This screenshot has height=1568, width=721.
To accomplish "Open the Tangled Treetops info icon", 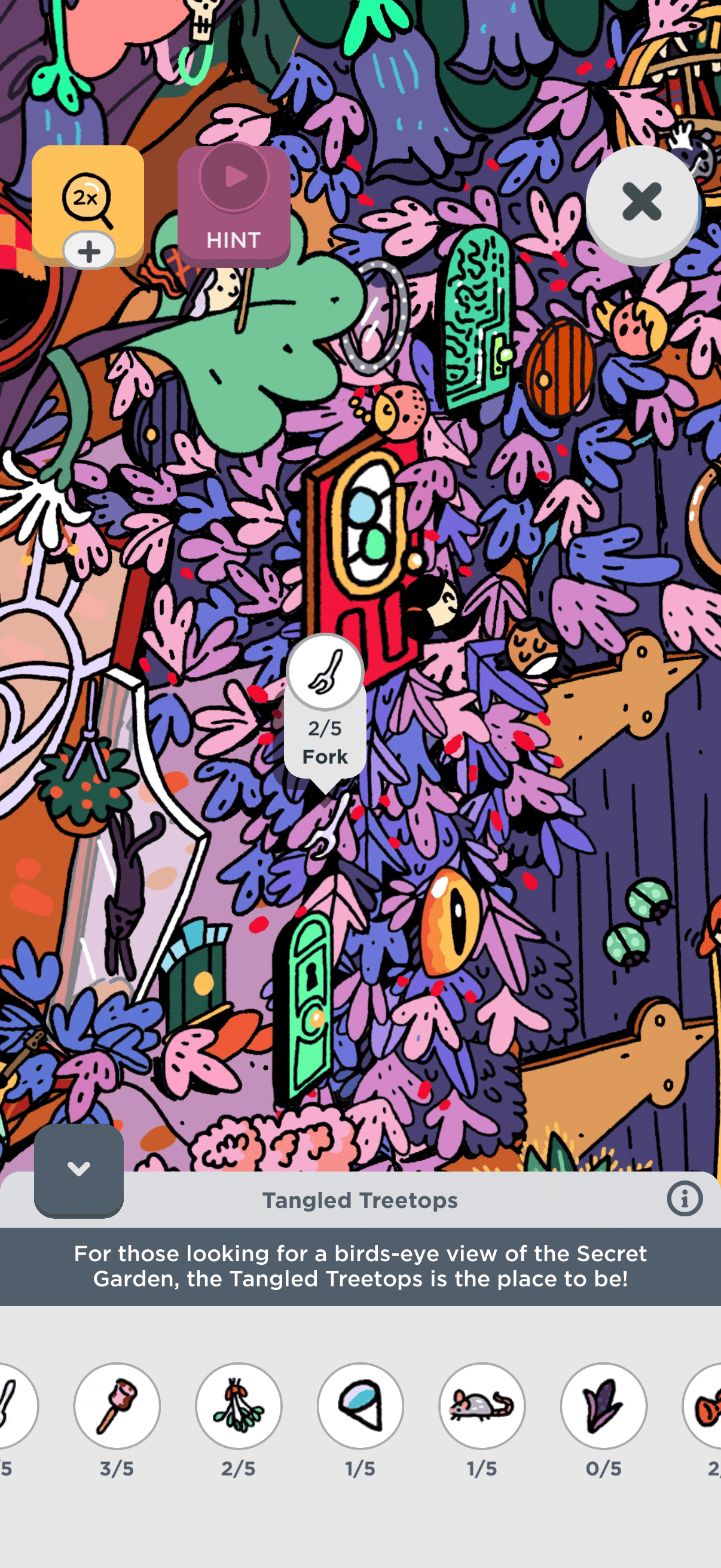I will tap(685, 1199).
